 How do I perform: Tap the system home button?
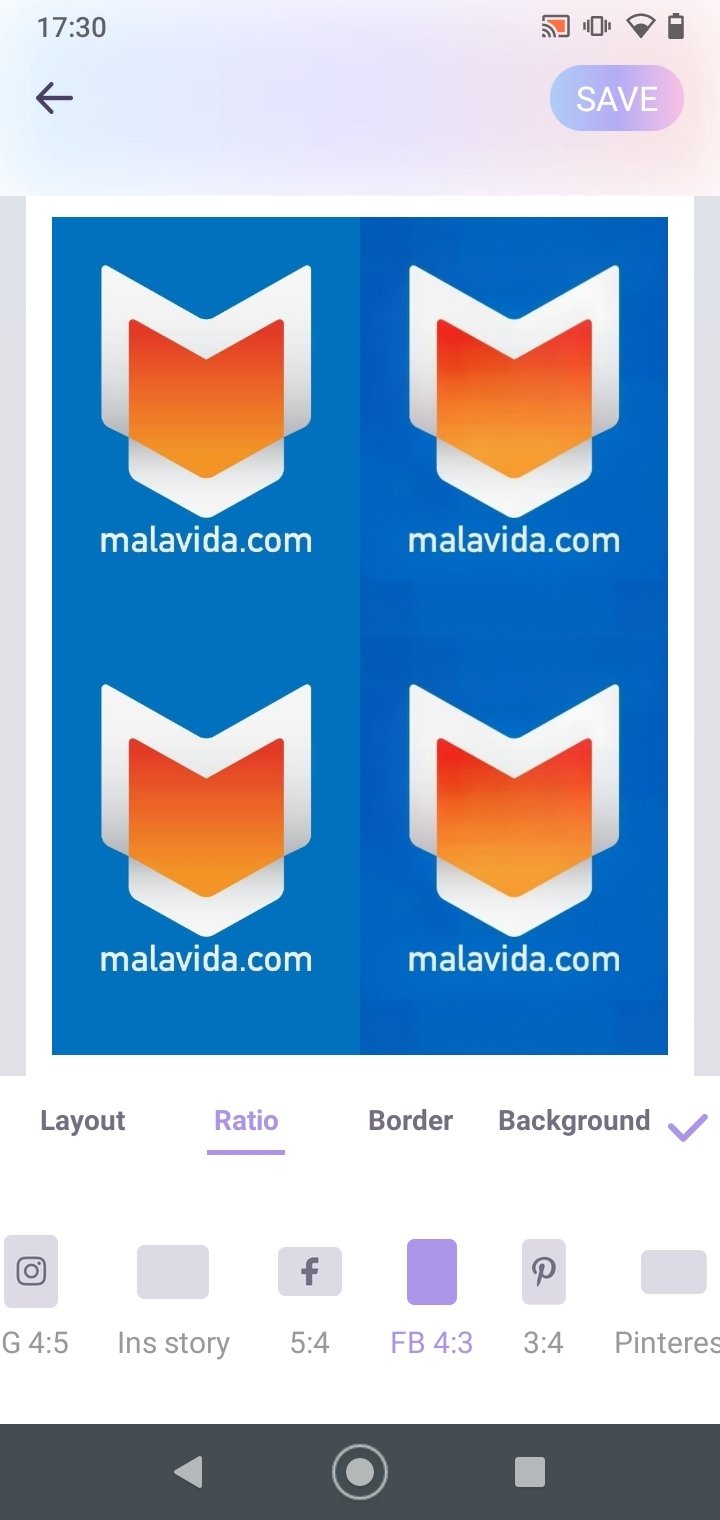click(360, 1471)
